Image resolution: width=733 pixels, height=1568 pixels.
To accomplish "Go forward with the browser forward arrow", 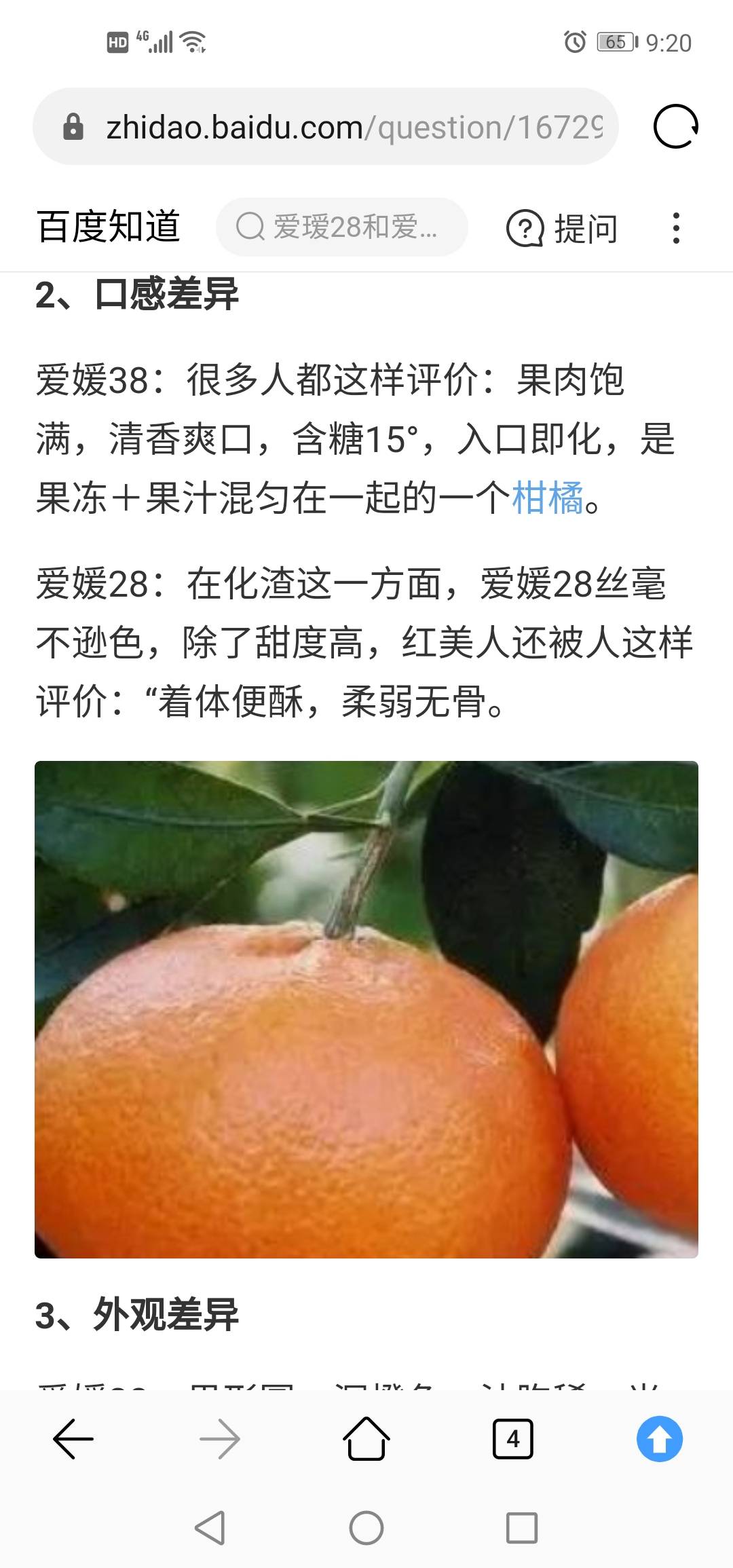I will click(220, 1439).
